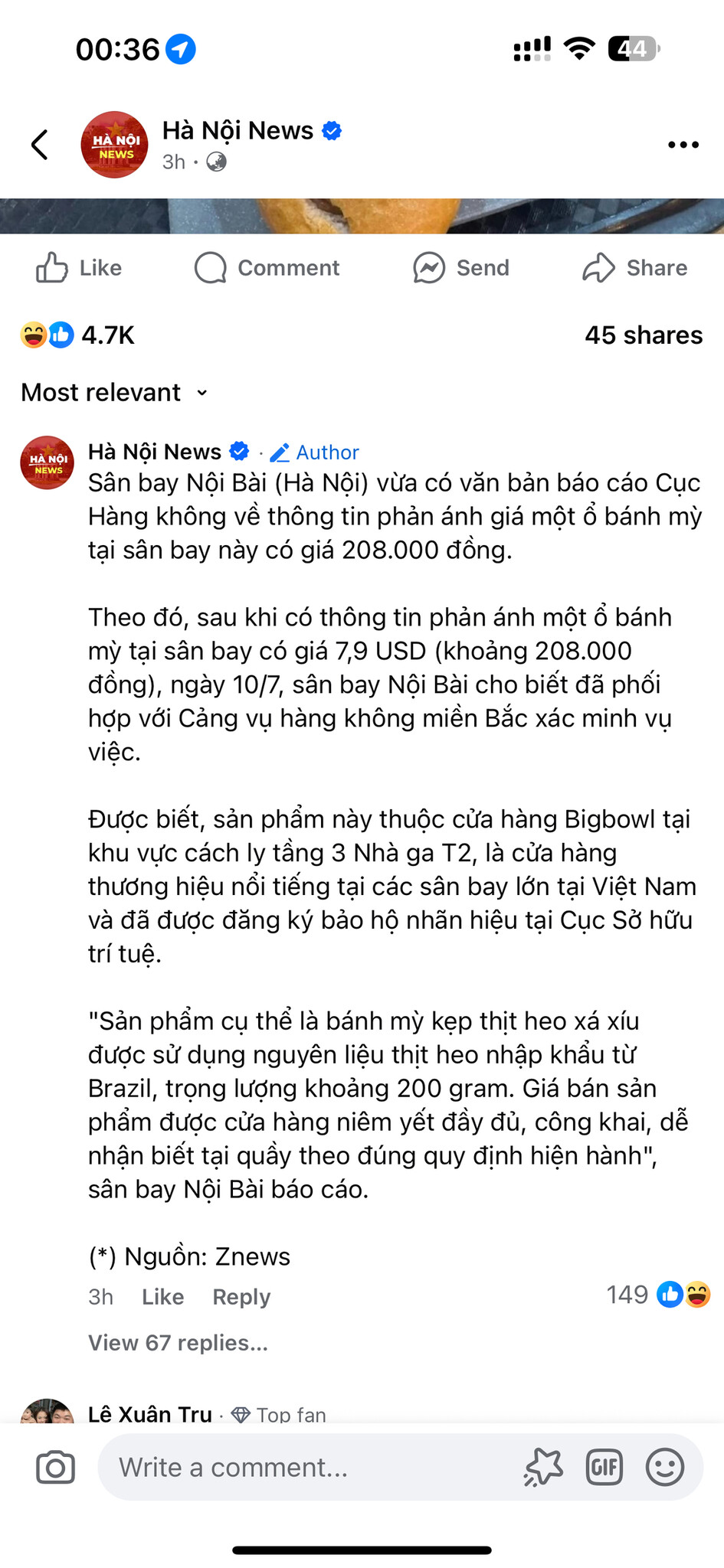Open the Most relevant sort dropdown

point(115,393)
